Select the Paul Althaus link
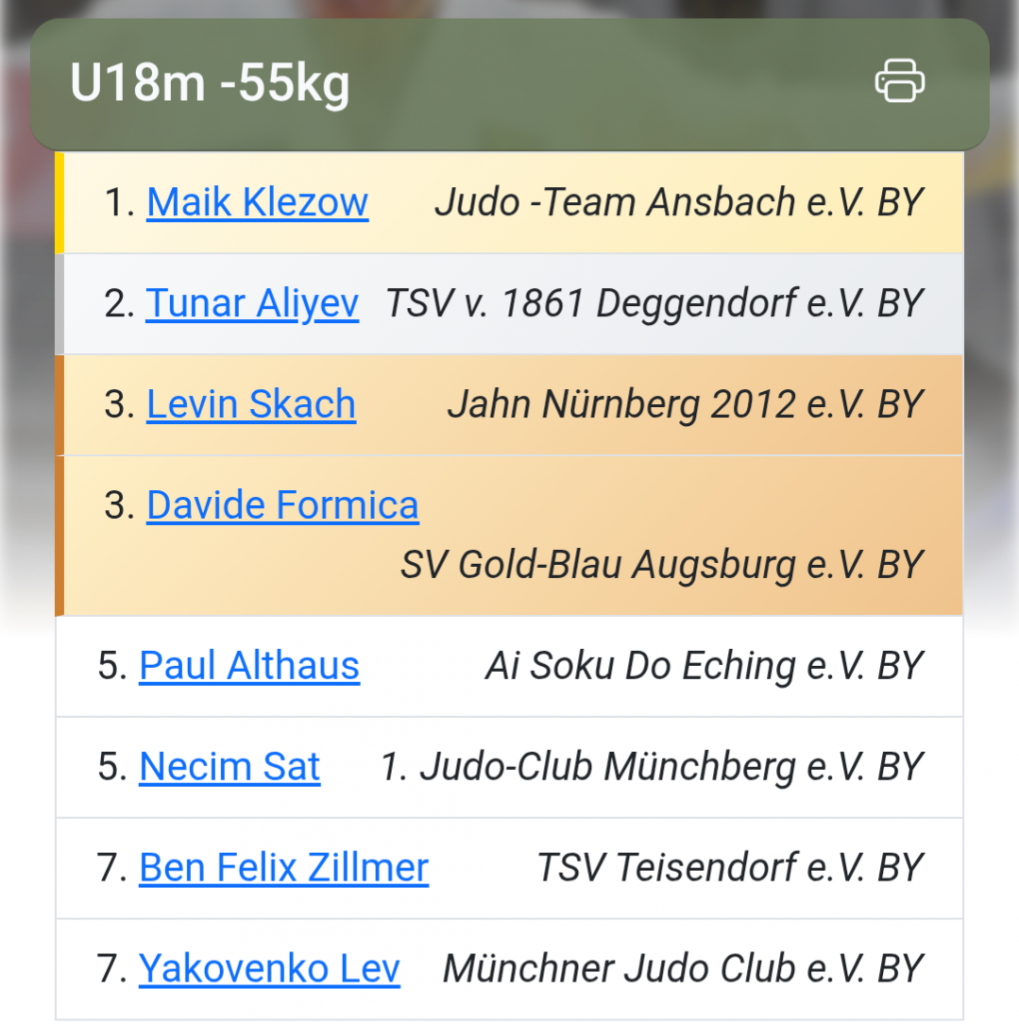The height and width of the screenshot is (1024, 1019). pyautogui.click(x=249, y=666)
